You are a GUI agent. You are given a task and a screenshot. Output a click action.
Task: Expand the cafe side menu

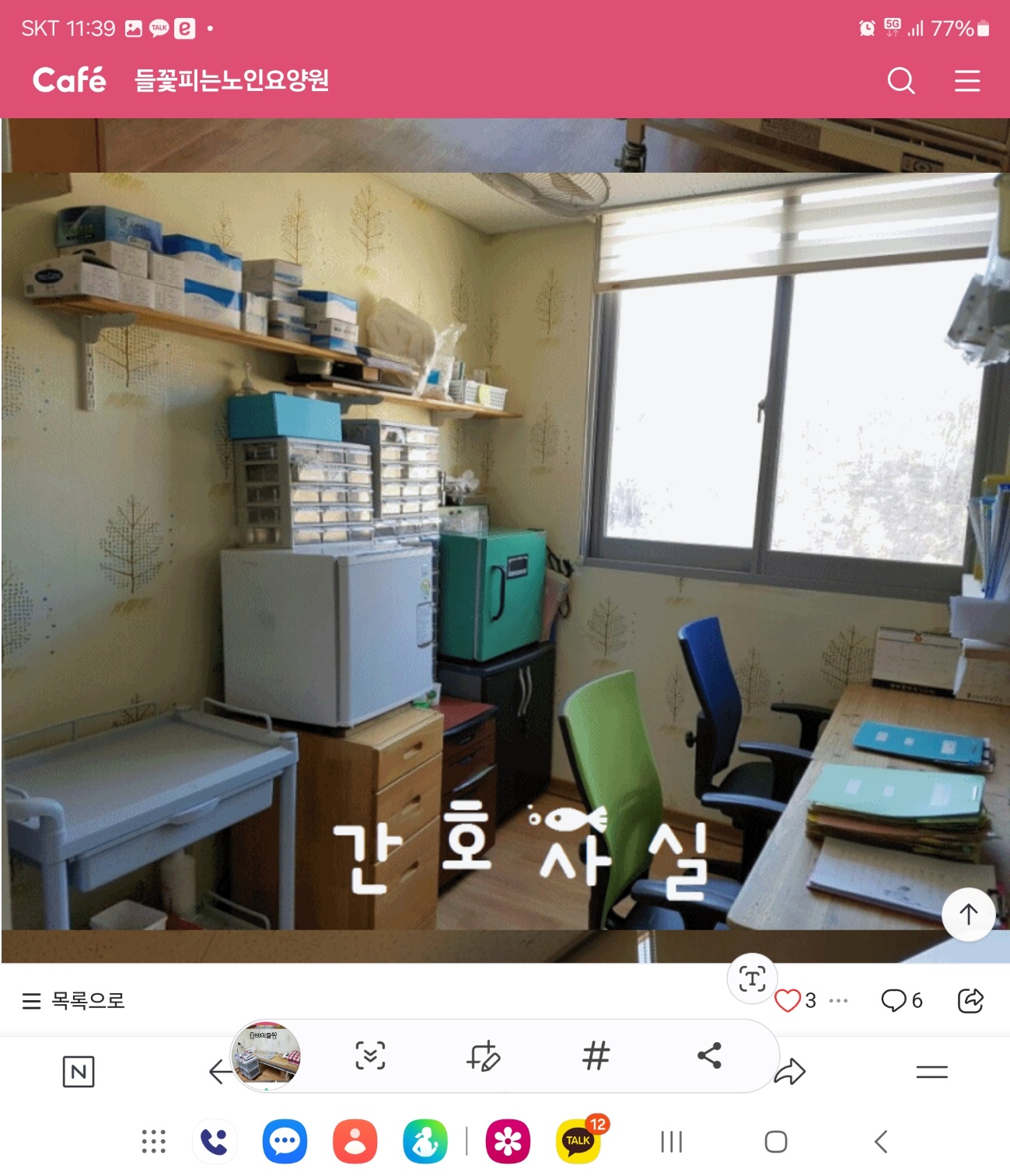pyautogui.click(x=966, y=80)
